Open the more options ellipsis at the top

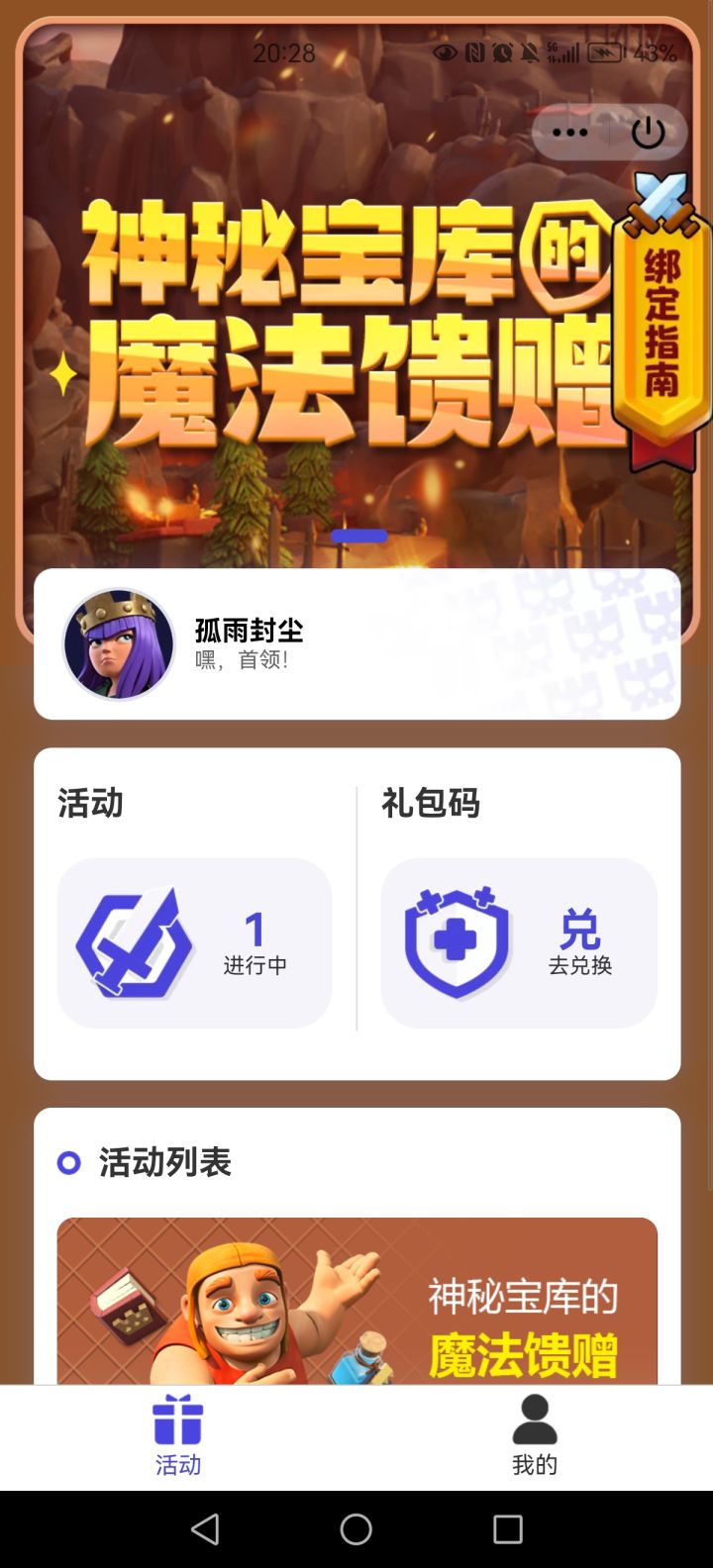pos(570,131)
